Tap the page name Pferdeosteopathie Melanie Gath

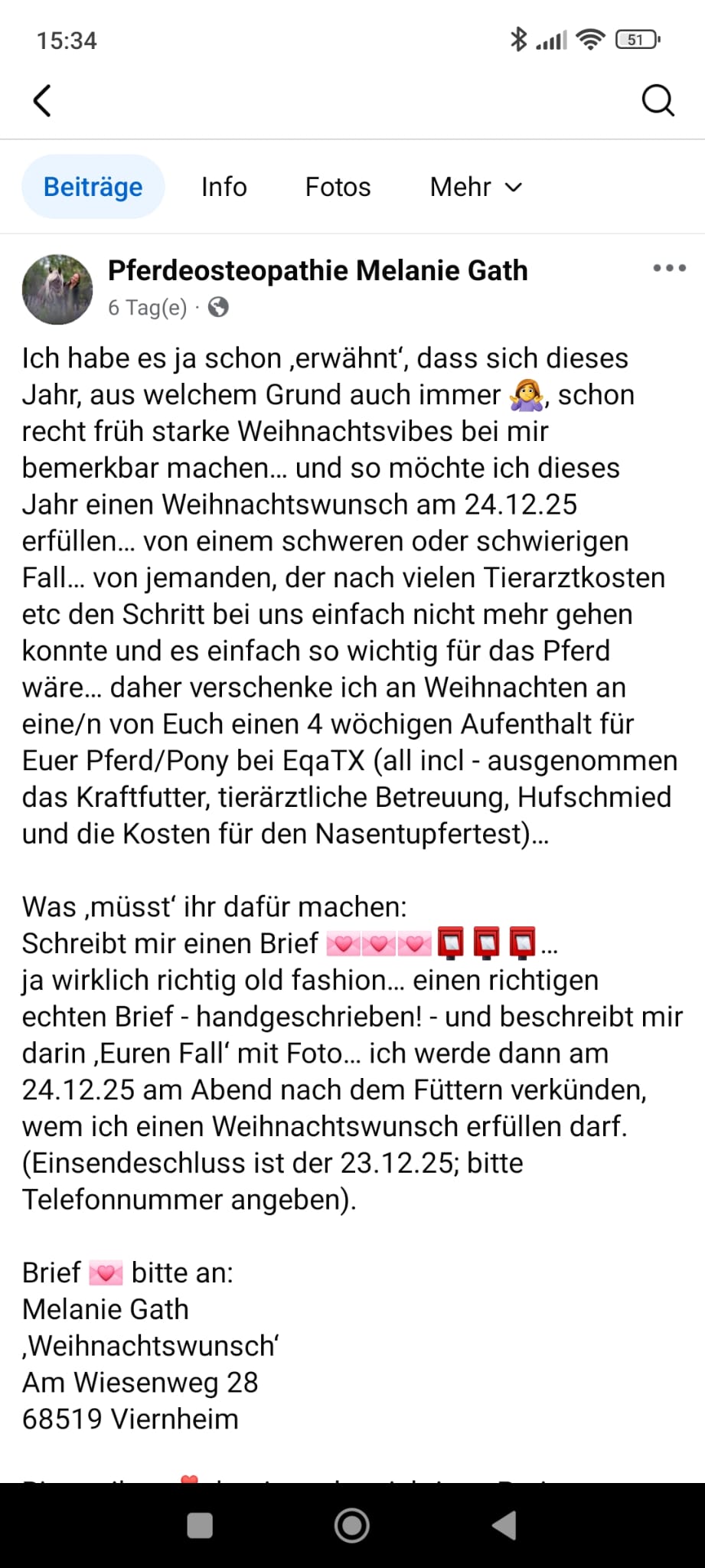click(x=318, y=270)
